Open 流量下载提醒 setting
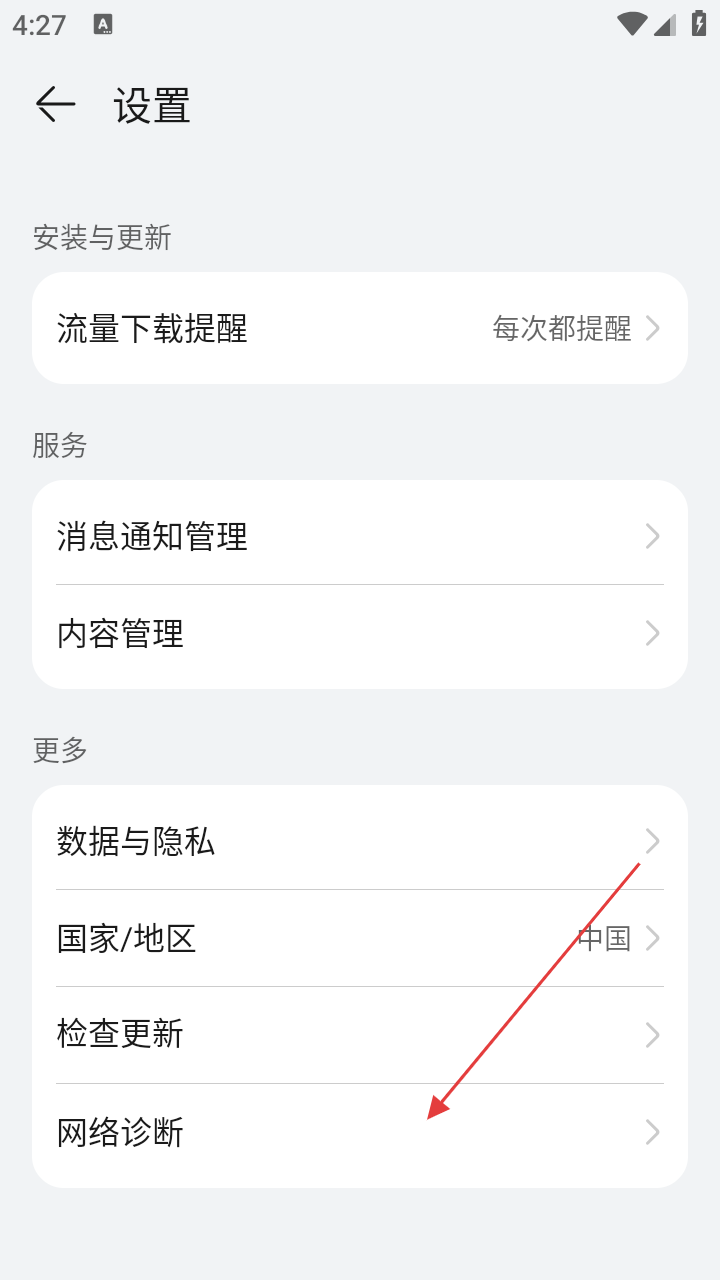This screenshot has height=1280, width=720. [360, 328]
